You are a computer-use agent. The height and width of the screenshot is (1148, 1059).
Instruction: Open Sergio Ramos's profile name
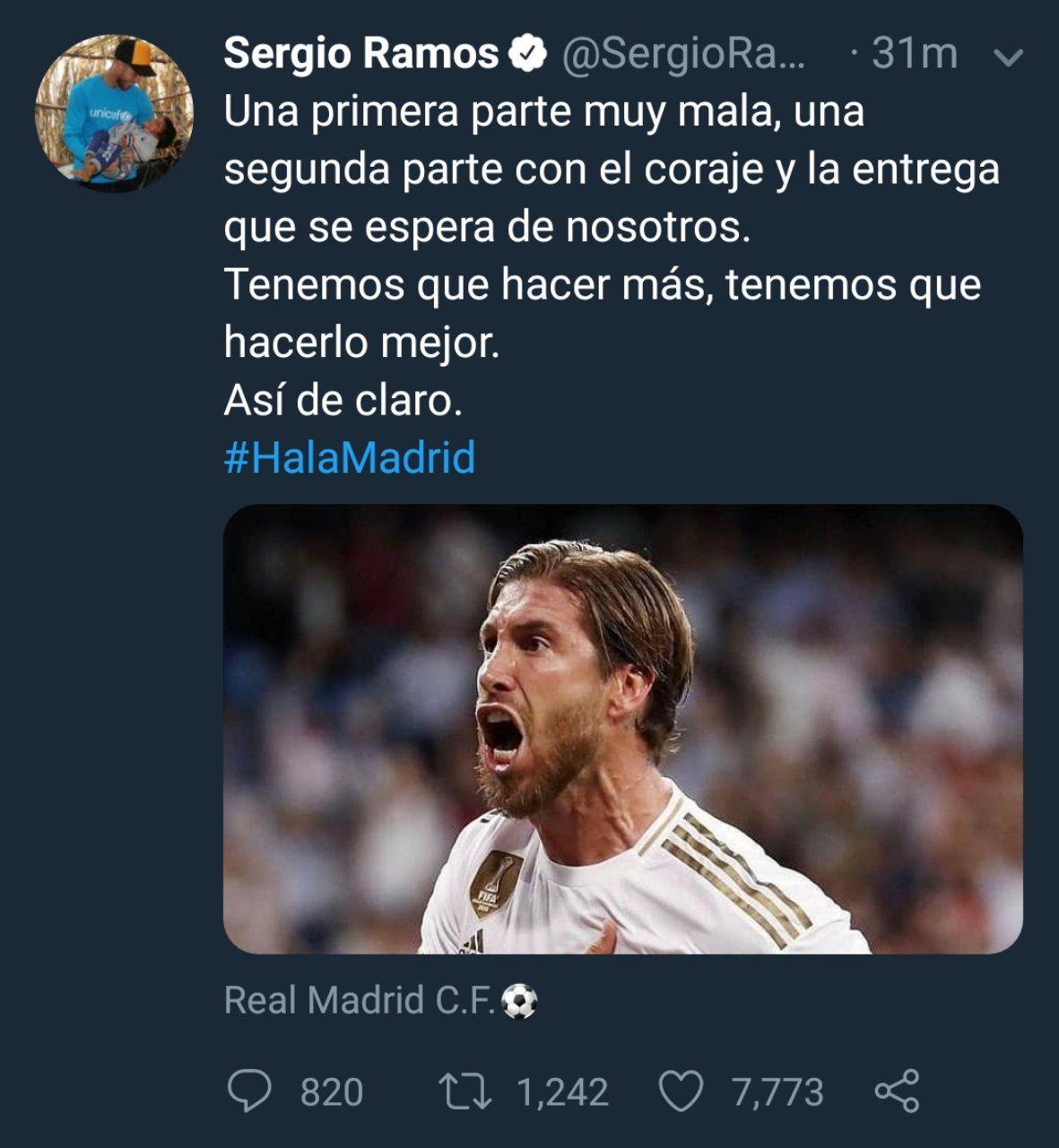point(360,54)
